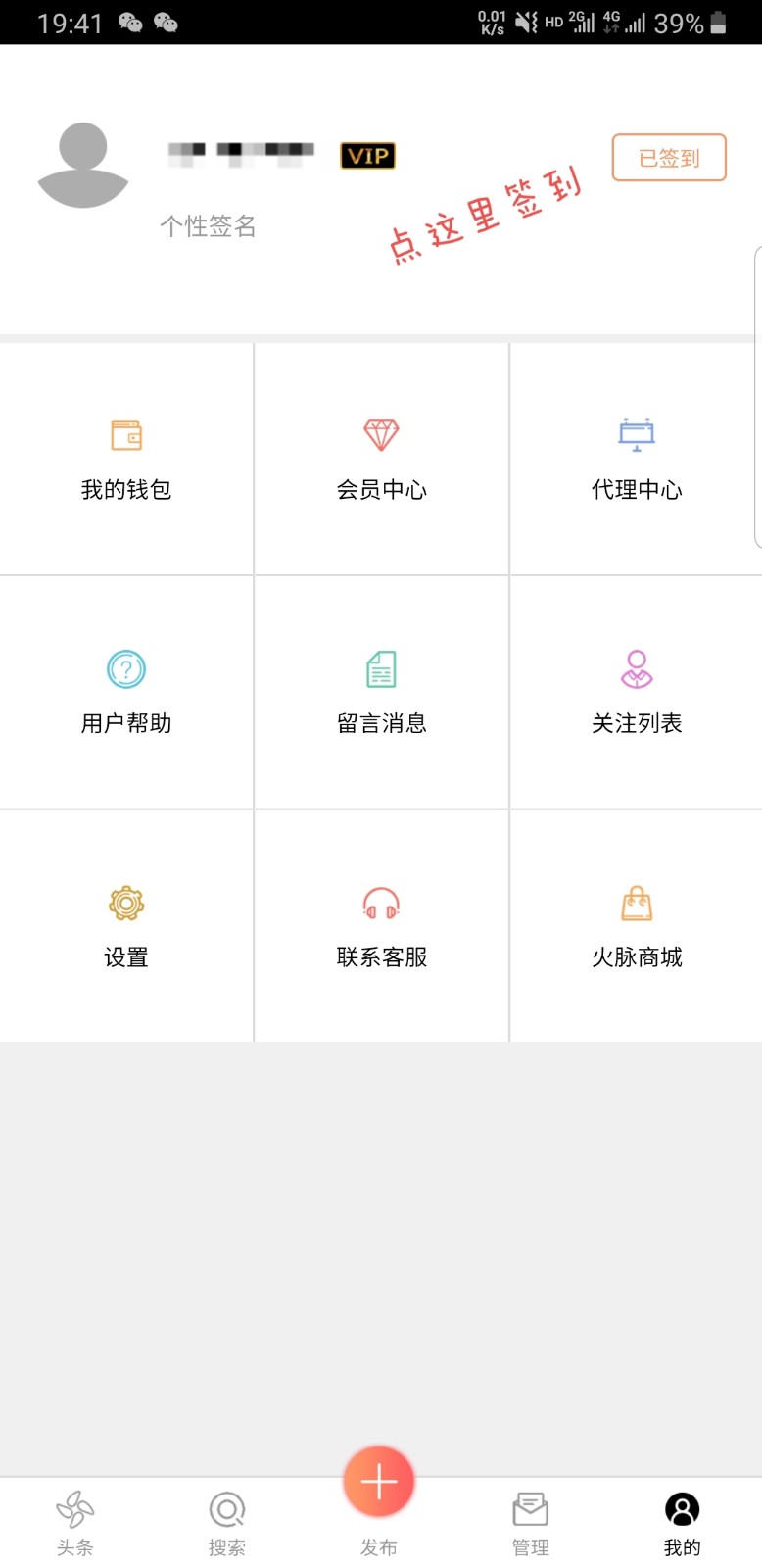
Task: Switch to the 头条 tab
Action: pyautogui.click(x=75, y=1524)
